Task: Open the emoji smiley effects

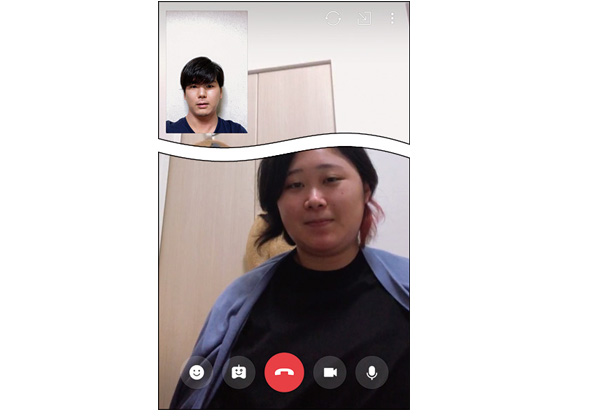Action: (196, 373)
